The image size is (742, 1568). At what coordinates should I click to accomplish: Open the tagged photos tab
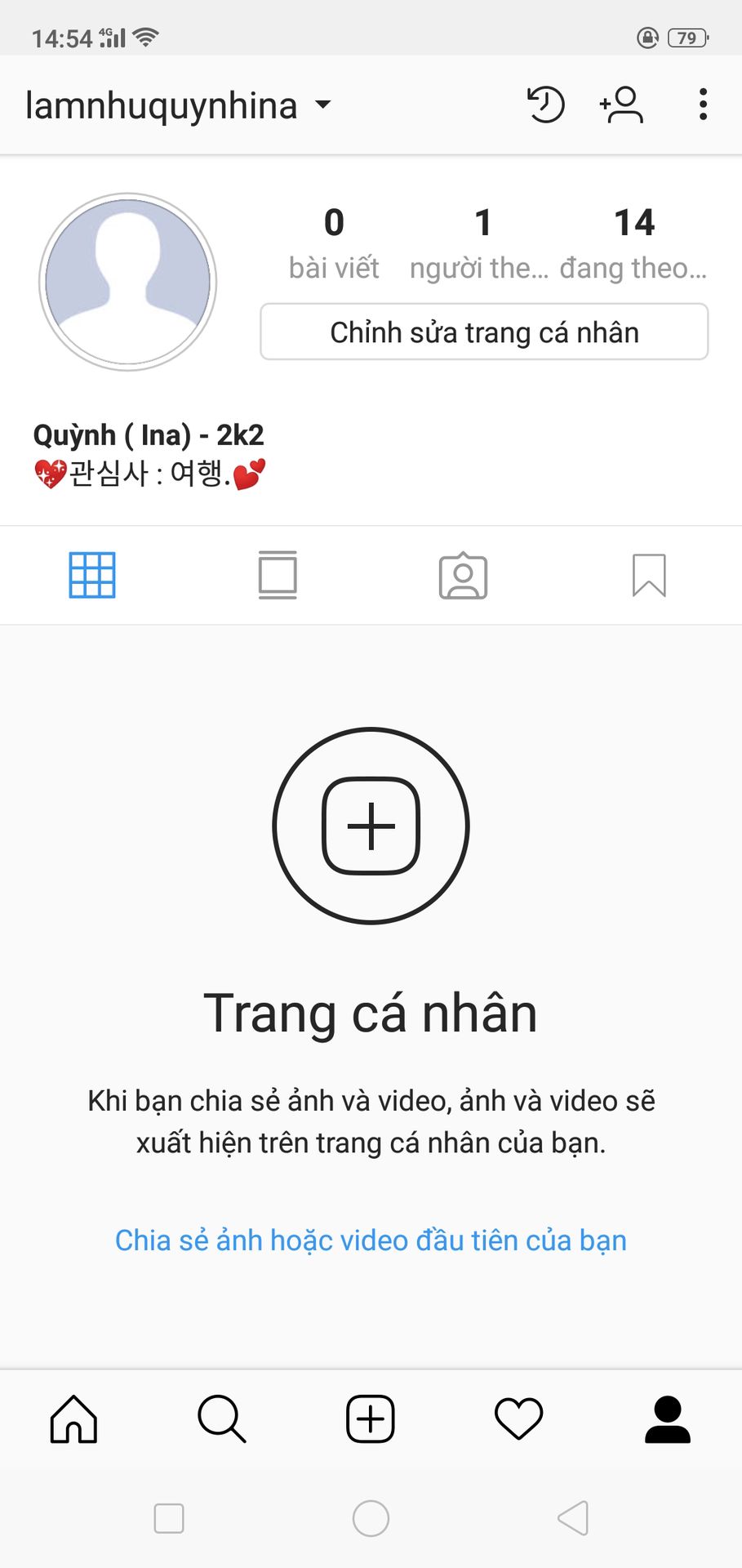coord(463,576)
